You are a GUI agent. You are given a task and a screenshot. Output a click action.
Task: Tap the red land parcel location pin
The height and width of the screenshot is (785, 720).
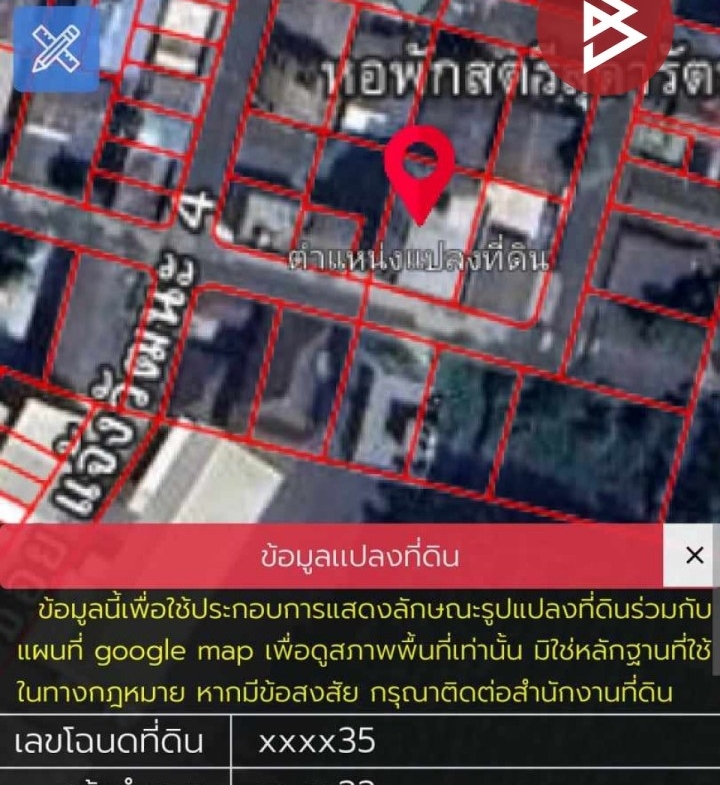(x=420, y=171)
